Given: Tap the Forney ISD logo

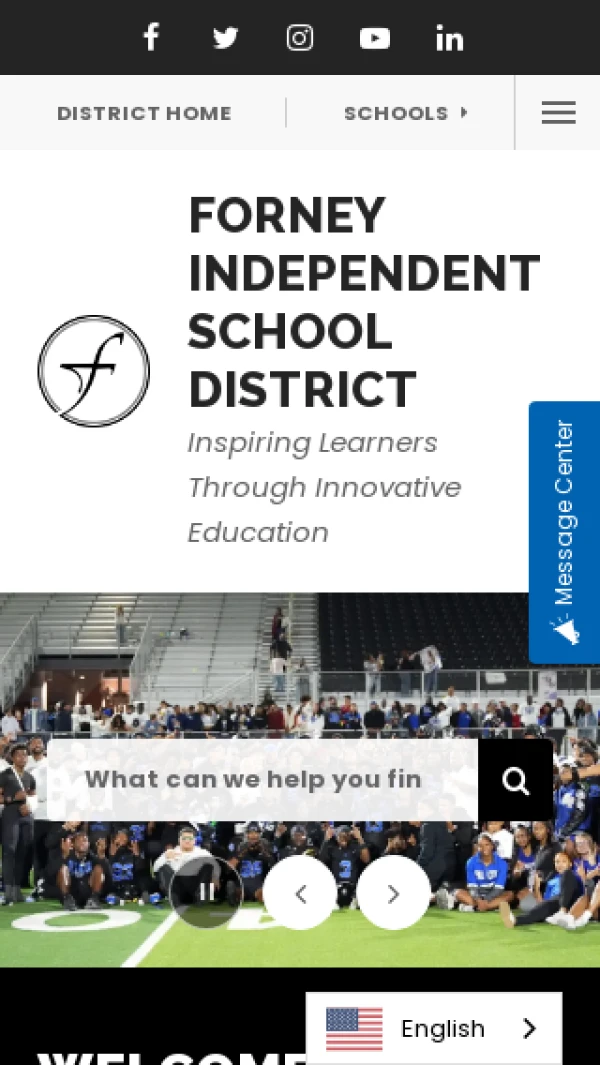Looking at the screenshot, I should coord(94,371).
